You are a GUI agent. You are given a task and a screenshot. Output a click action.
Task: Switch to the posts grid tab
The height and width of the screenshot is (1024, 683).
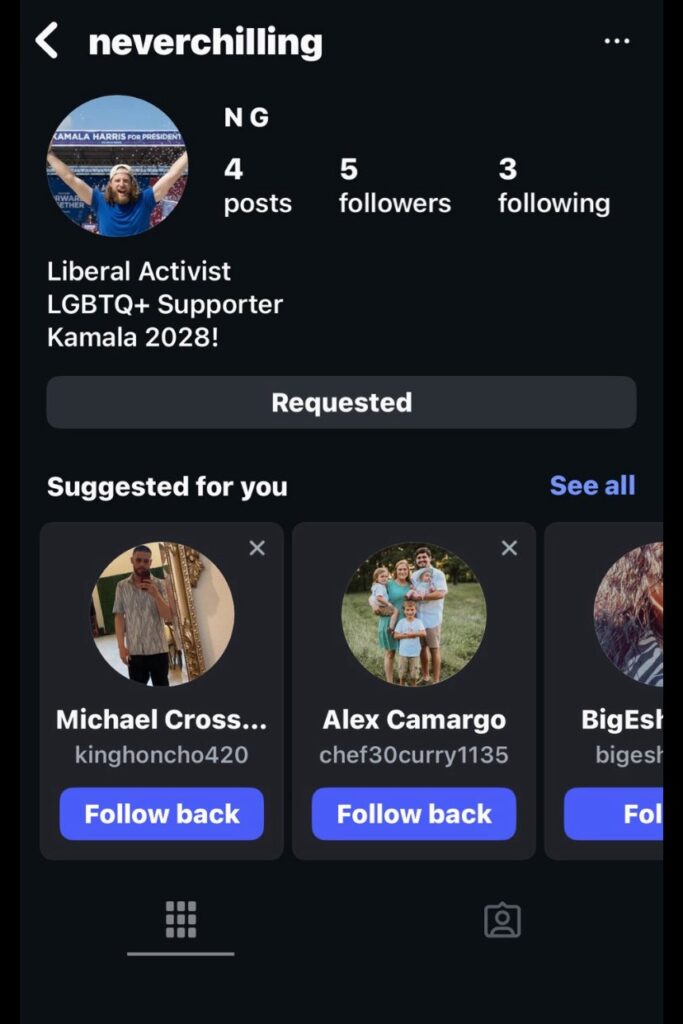click(x=181, y=919)
